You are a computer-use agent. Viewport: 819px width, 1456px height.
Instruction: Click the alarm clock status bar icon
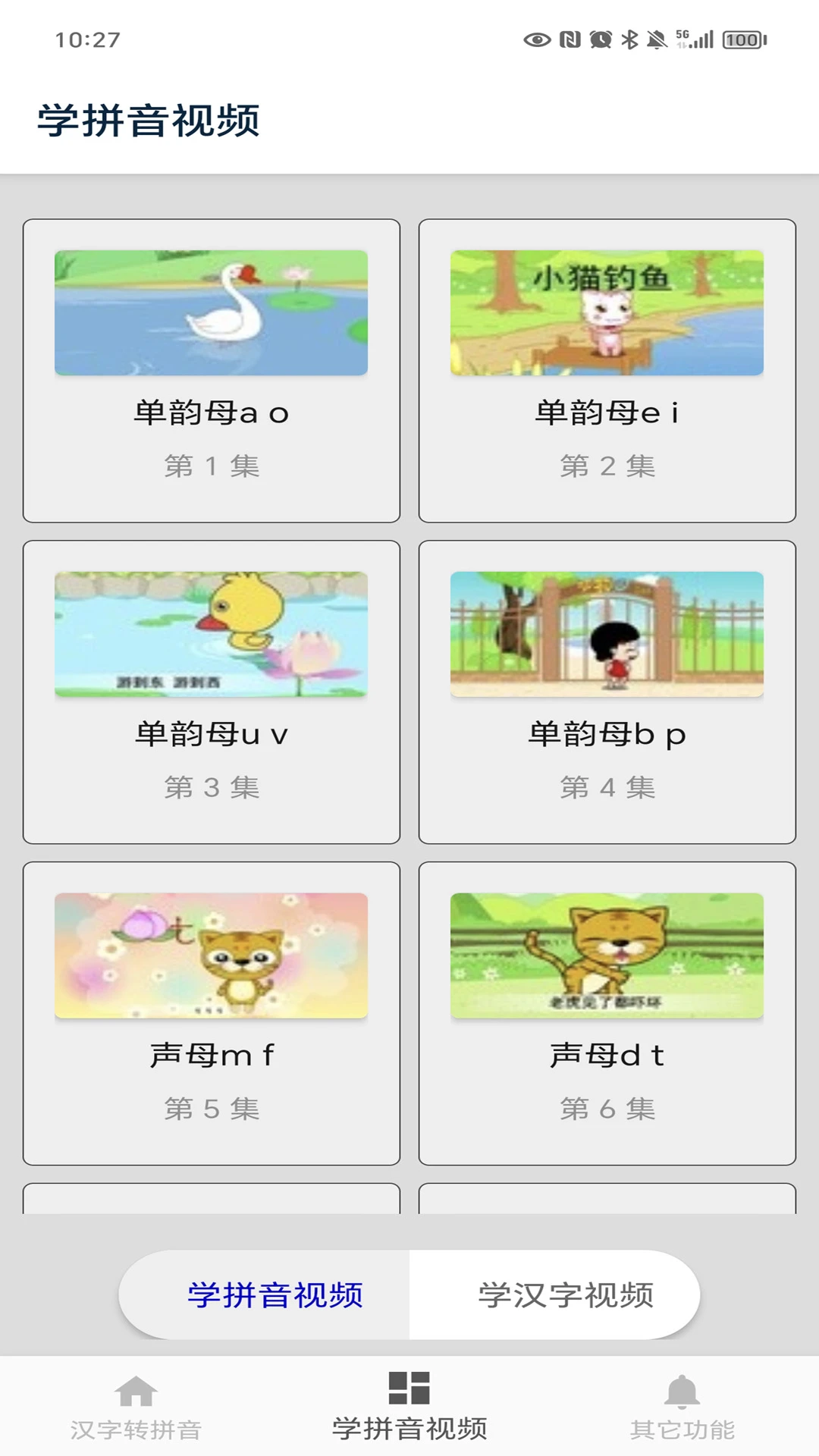600,38
